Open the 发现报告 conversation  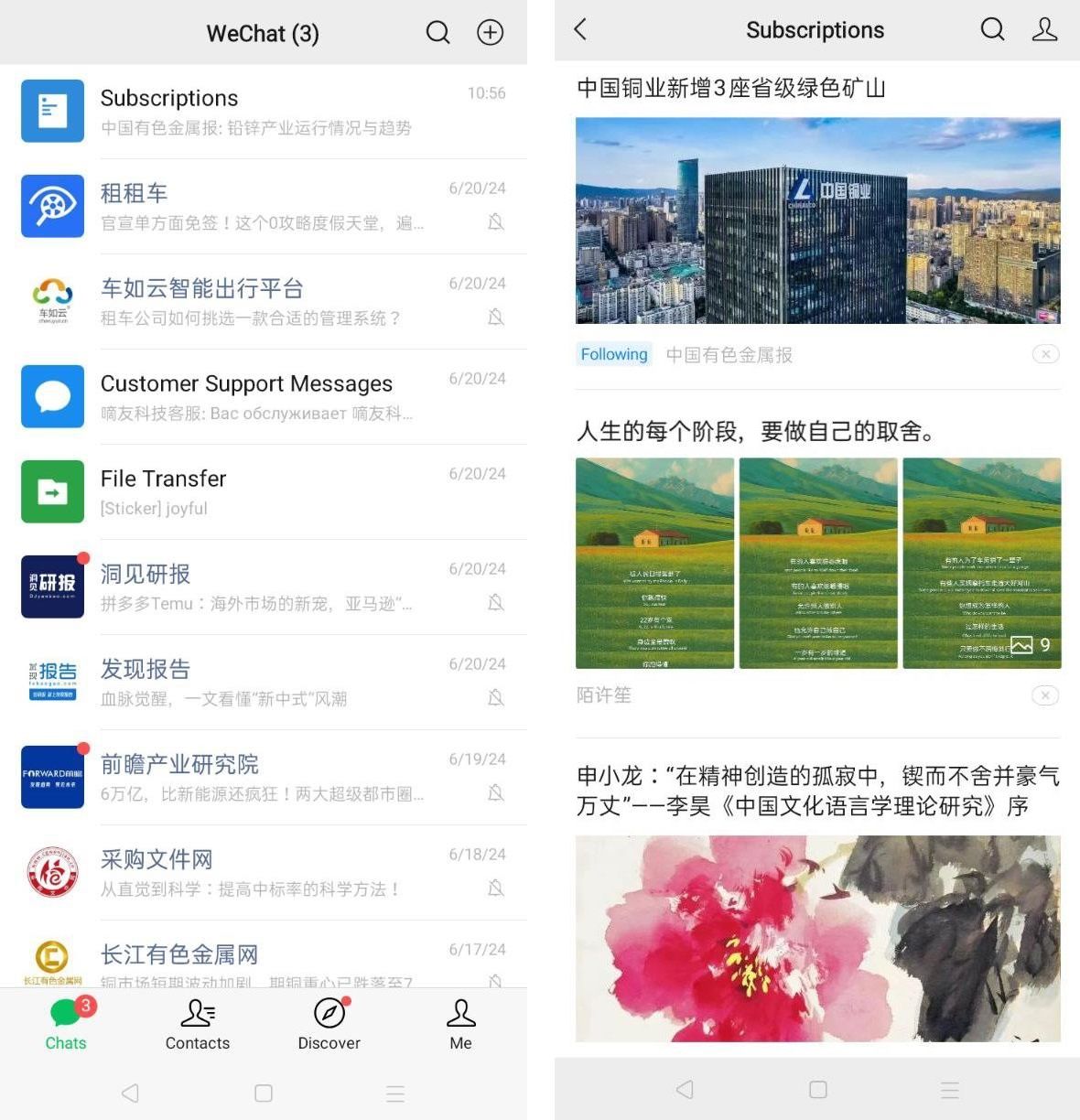point(264,683)
